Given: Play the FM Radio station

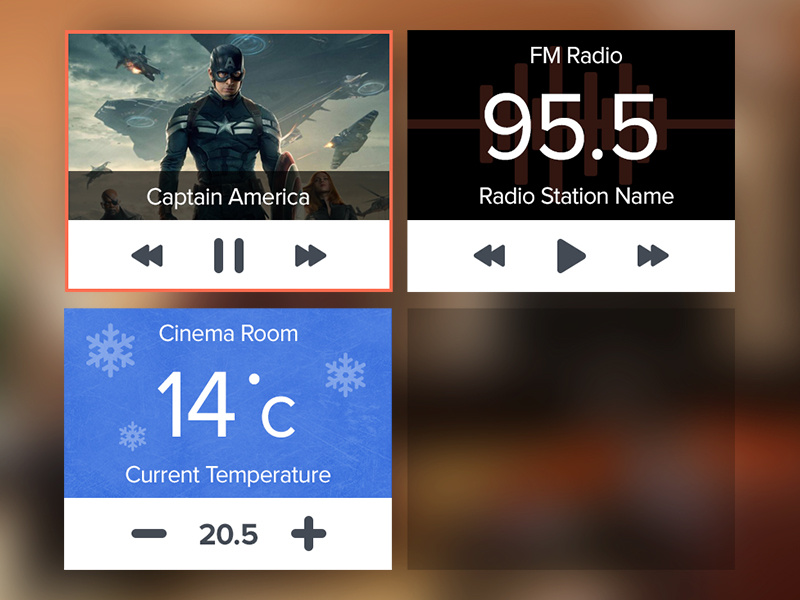Looking at the screenshot, I should tap(570, 256).
